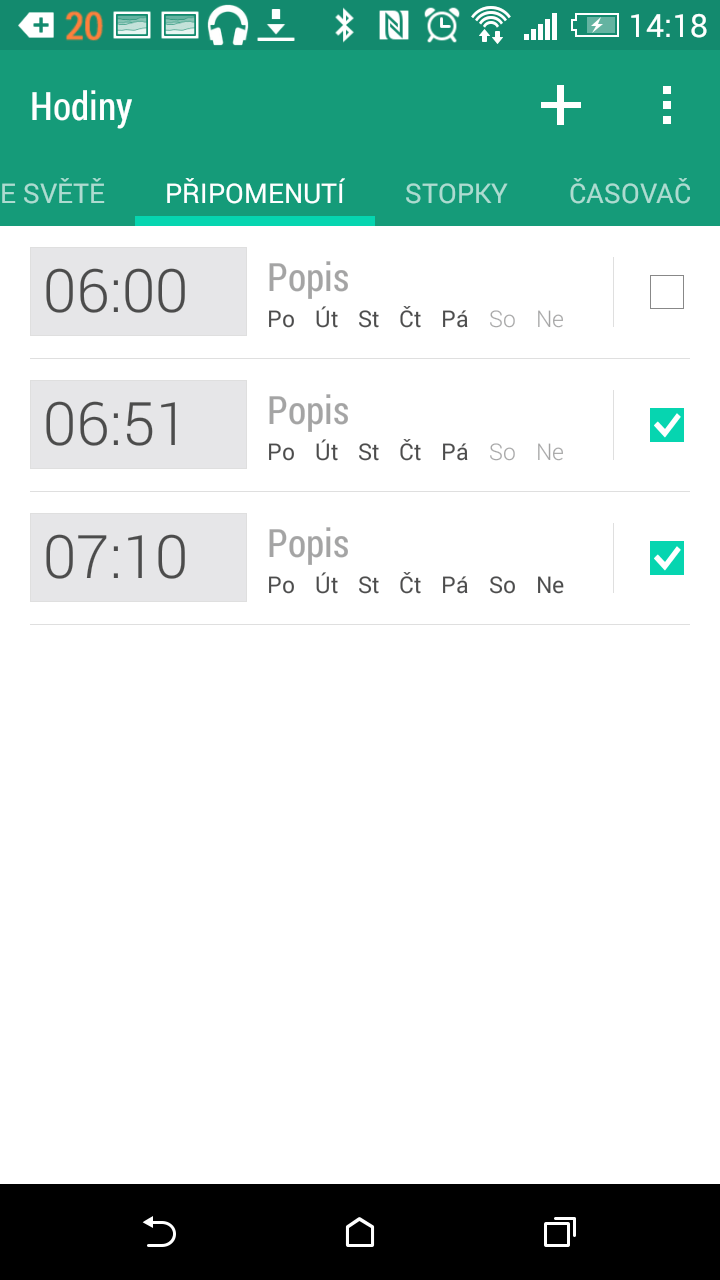Viewport: 720px width, 1280px height.
Task: Uncheck the 07:10 alarm
Action: tap(667, 558)
